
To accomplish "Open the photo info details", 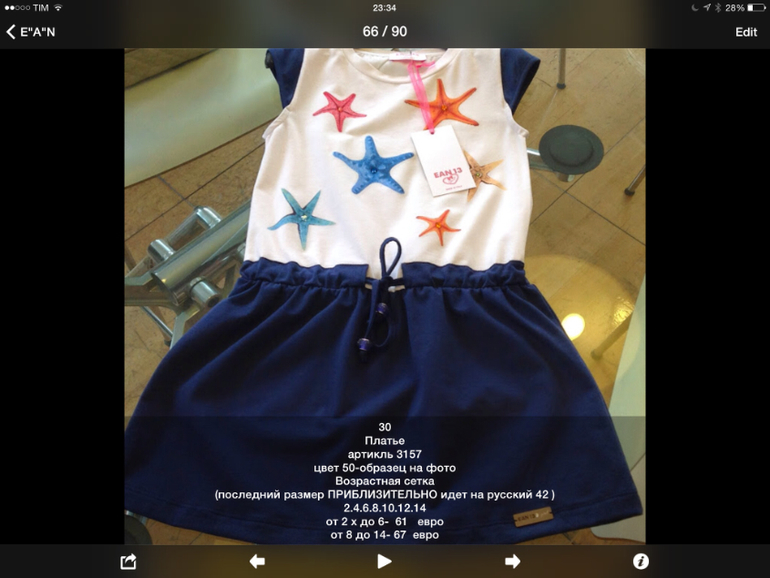I will (x=641, y=561).
